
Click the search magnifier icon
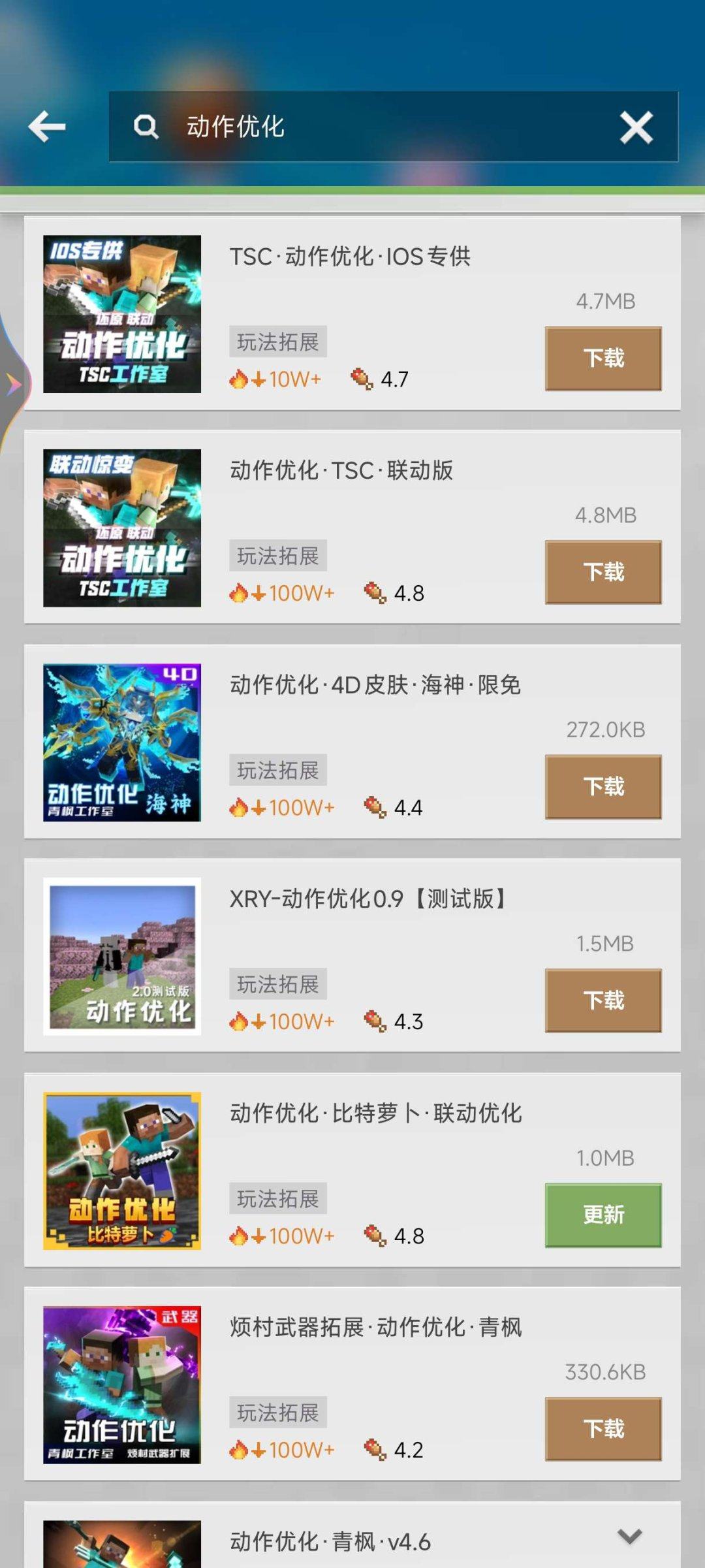click(x=145, y=126)
